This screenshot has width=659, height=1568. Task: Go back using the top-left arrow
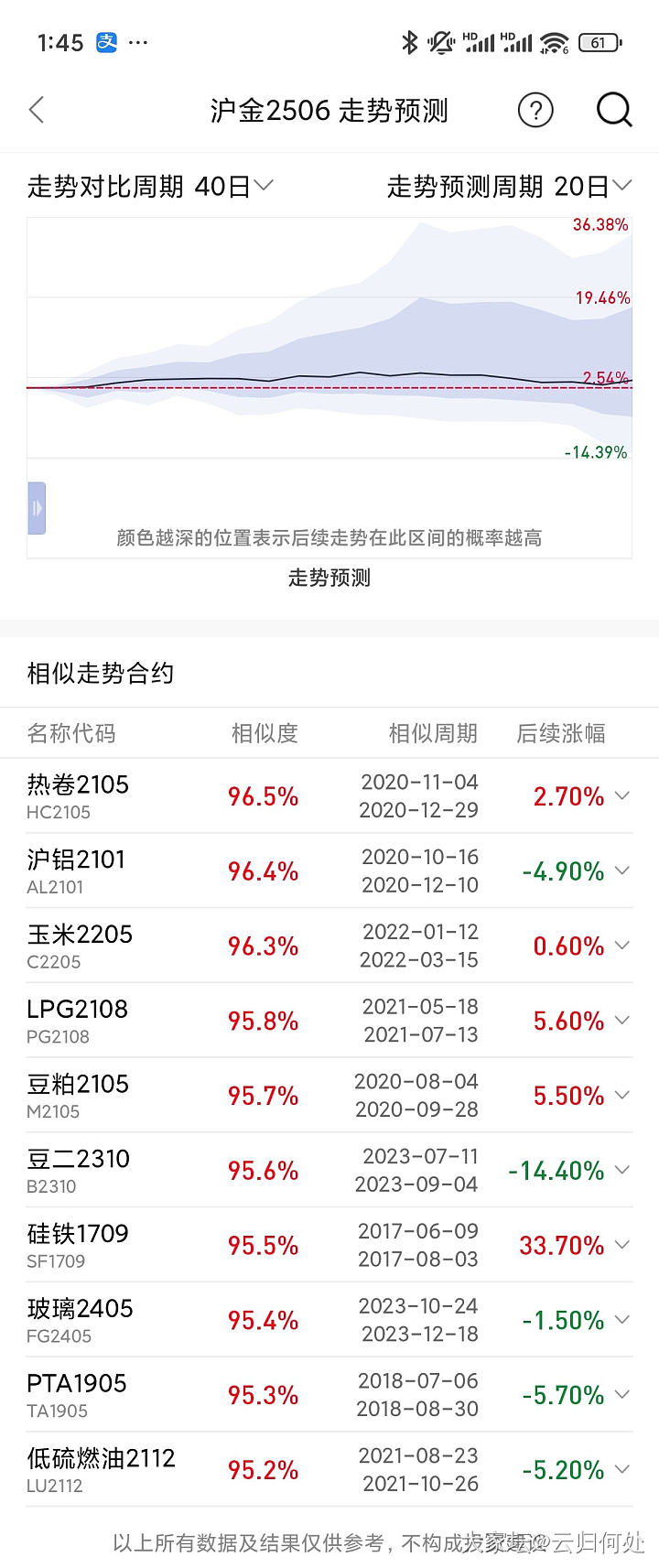[37, 111]
